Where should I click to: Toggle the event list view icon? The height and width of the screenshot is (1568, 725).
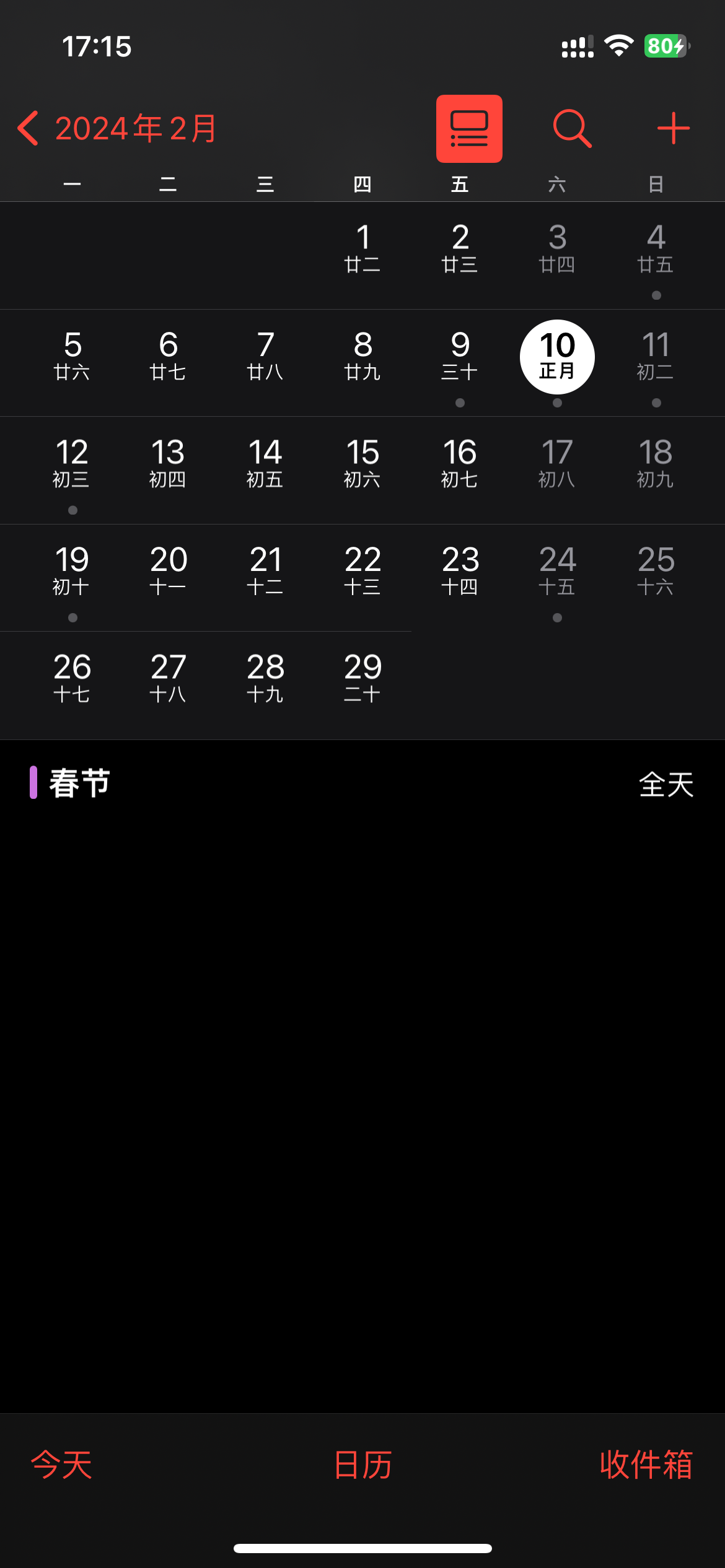coord(469,129)
